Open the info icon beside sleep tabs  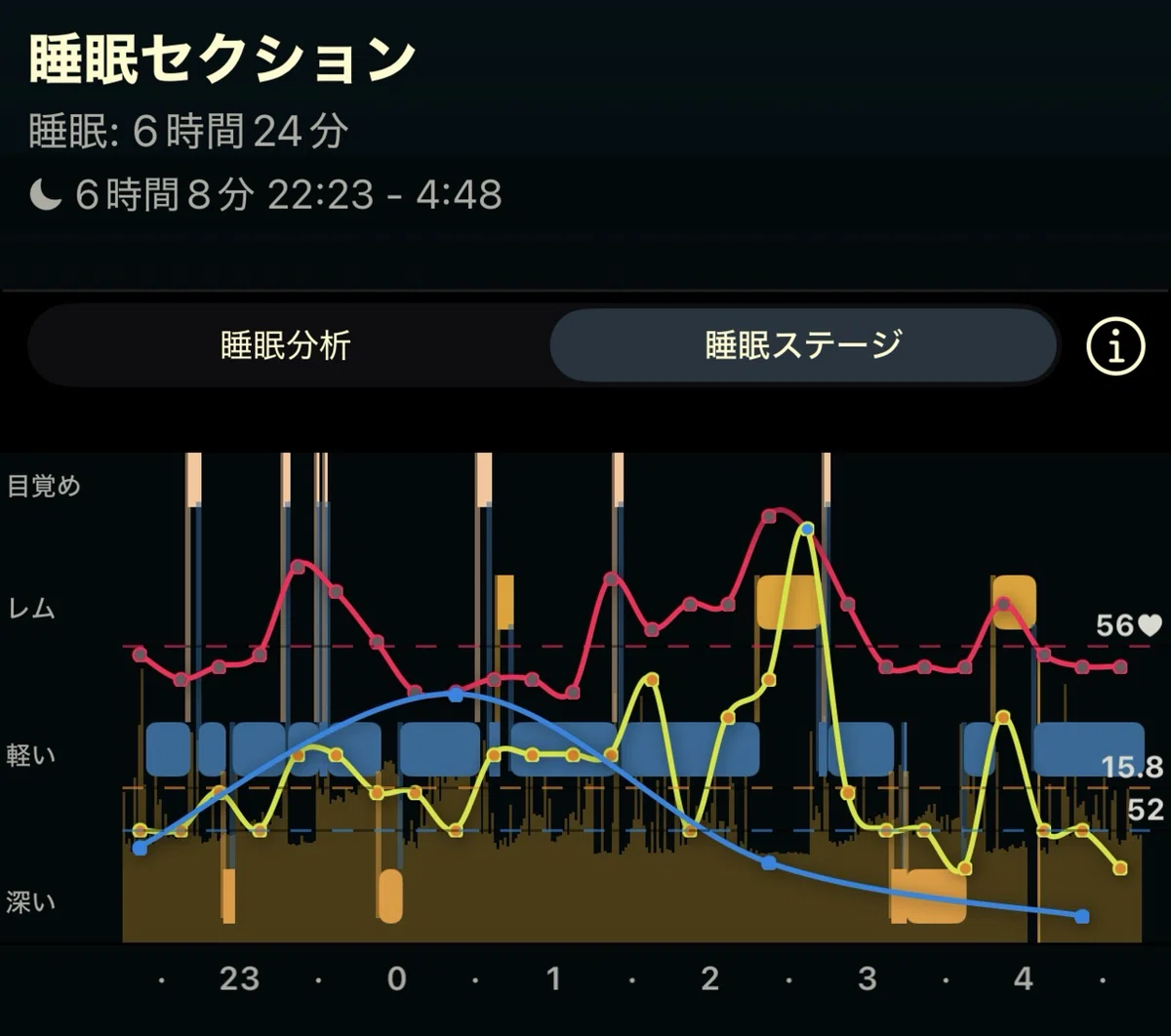pos(1115,345)
